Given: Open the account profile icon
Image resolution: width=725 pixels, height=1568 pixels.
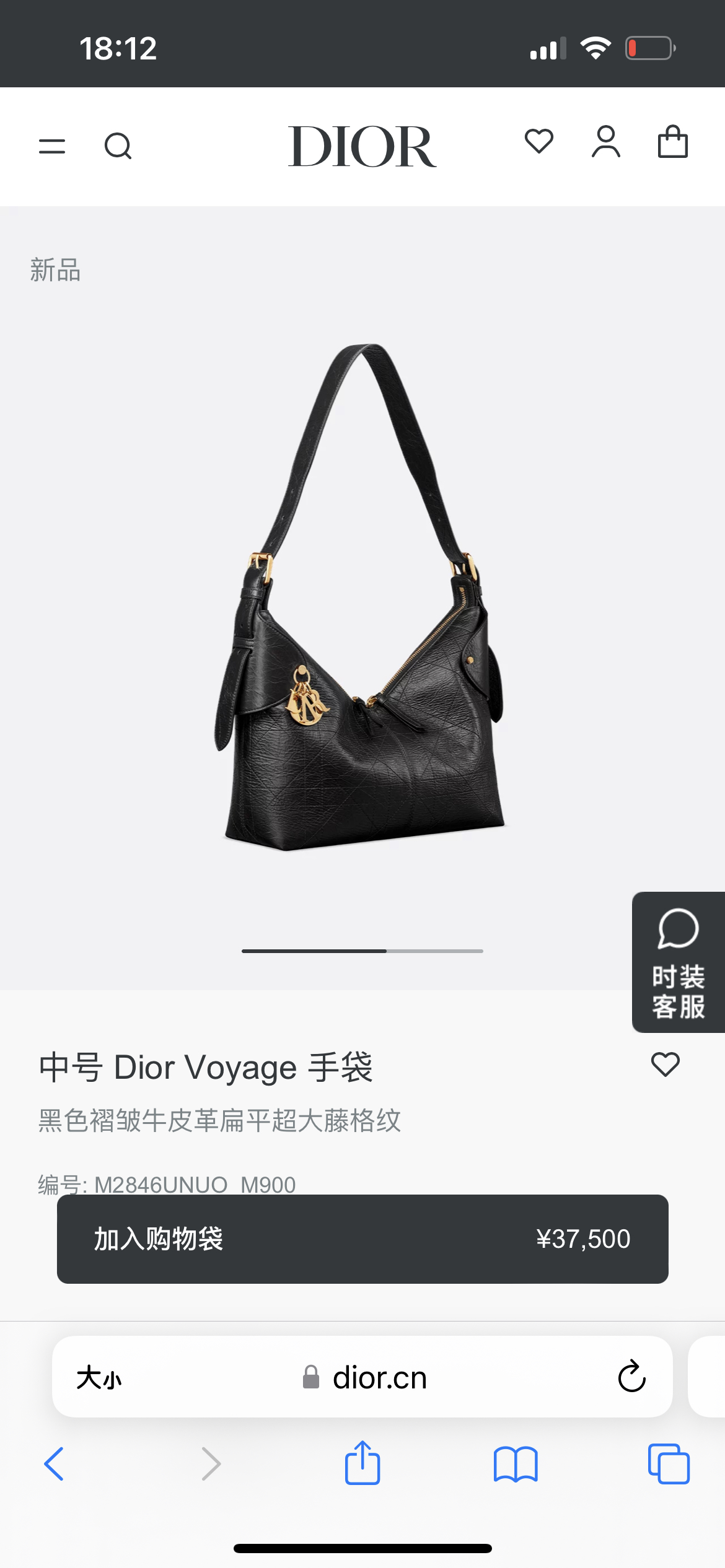Looking at the screenshot, I should click(605, 142).
